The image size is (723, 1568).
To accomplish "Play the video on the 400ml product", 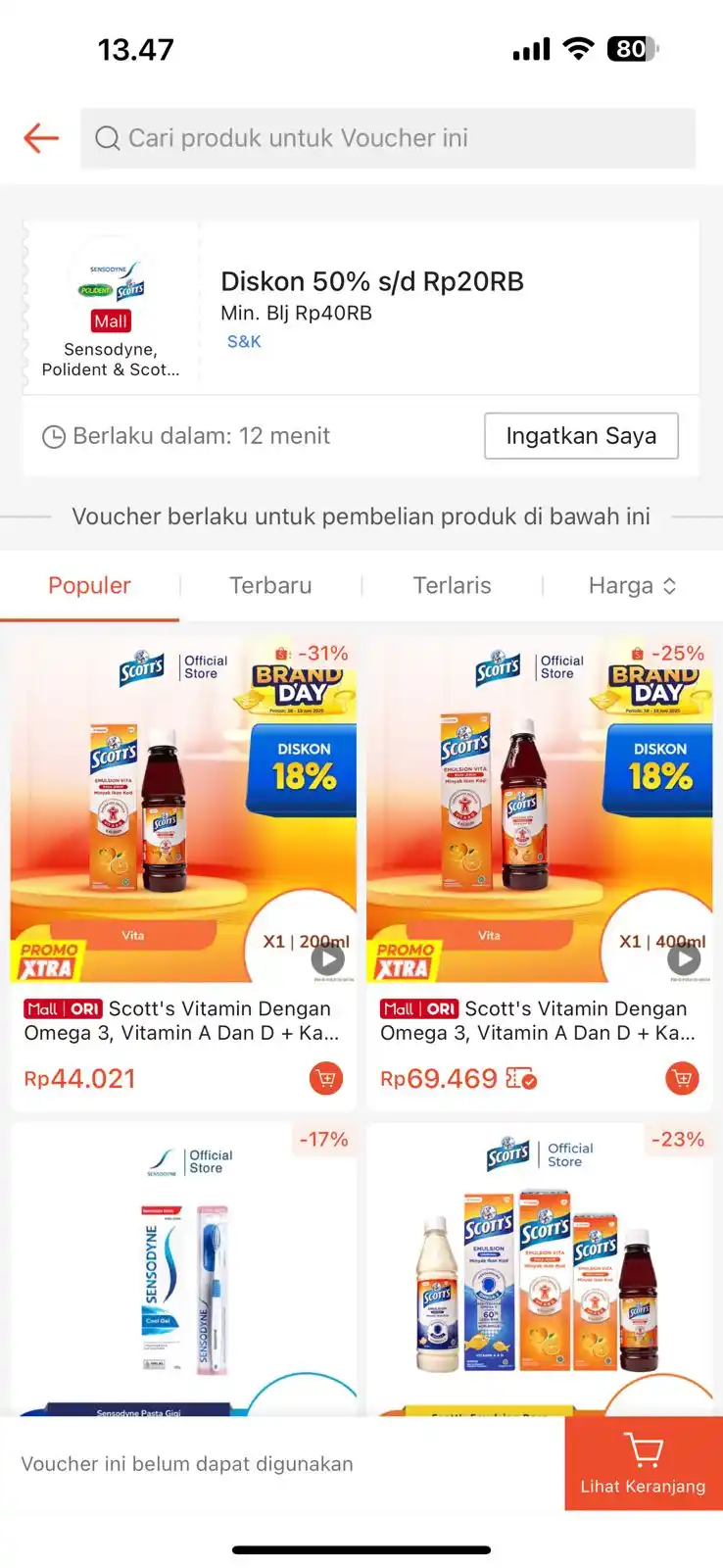I will [x=684, y=959].
